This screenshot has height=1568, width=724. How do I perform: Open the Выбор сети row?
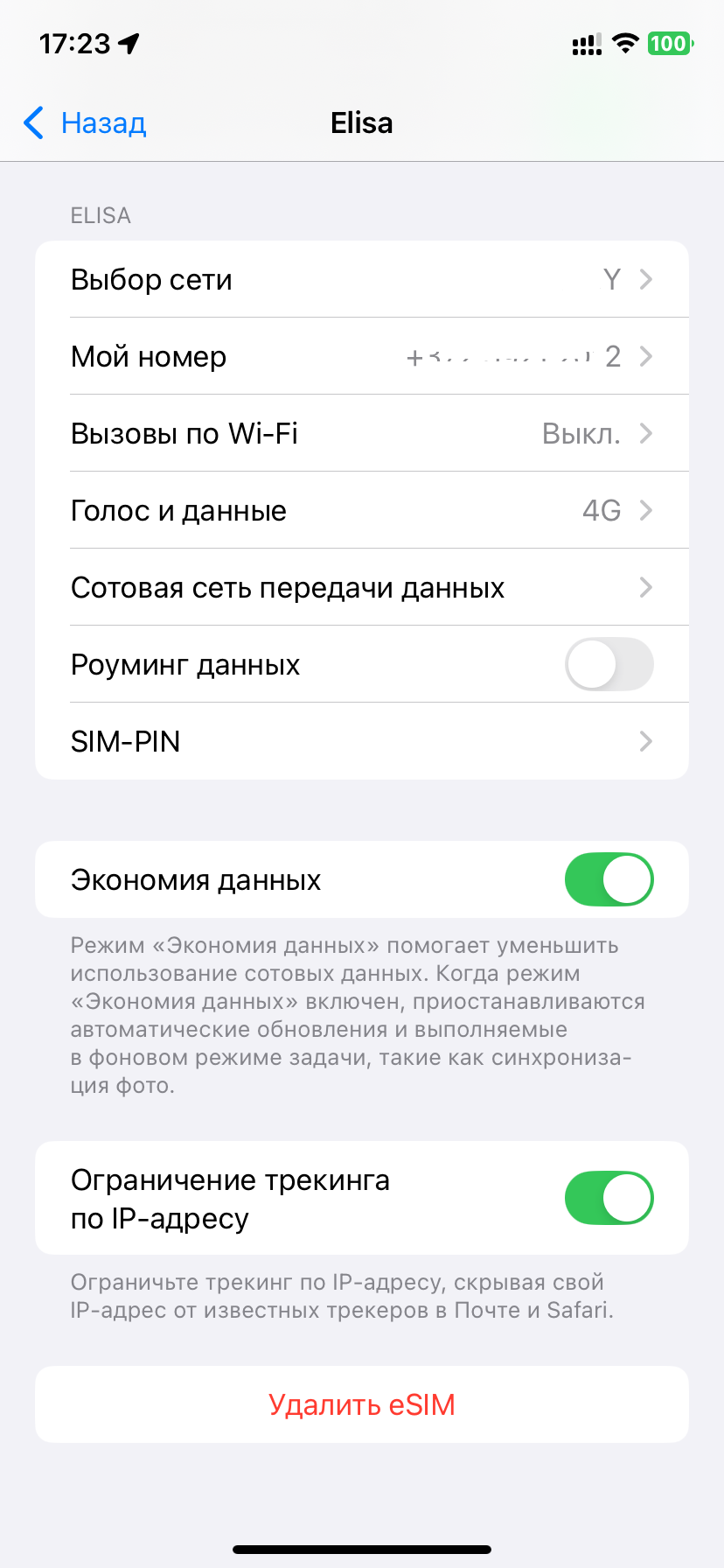[362, 280]
